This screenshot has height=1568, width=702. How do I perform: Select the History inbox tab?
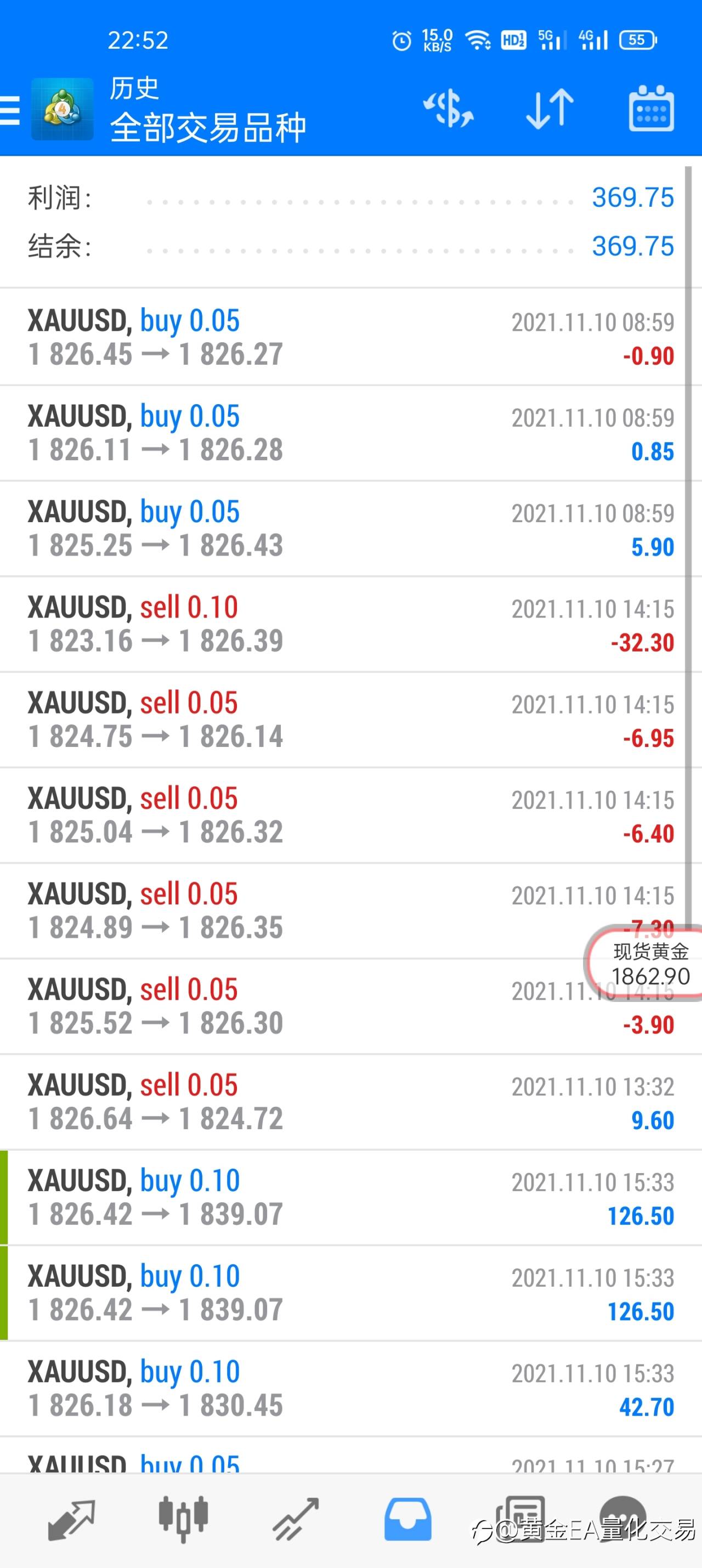pos(407,1519)
